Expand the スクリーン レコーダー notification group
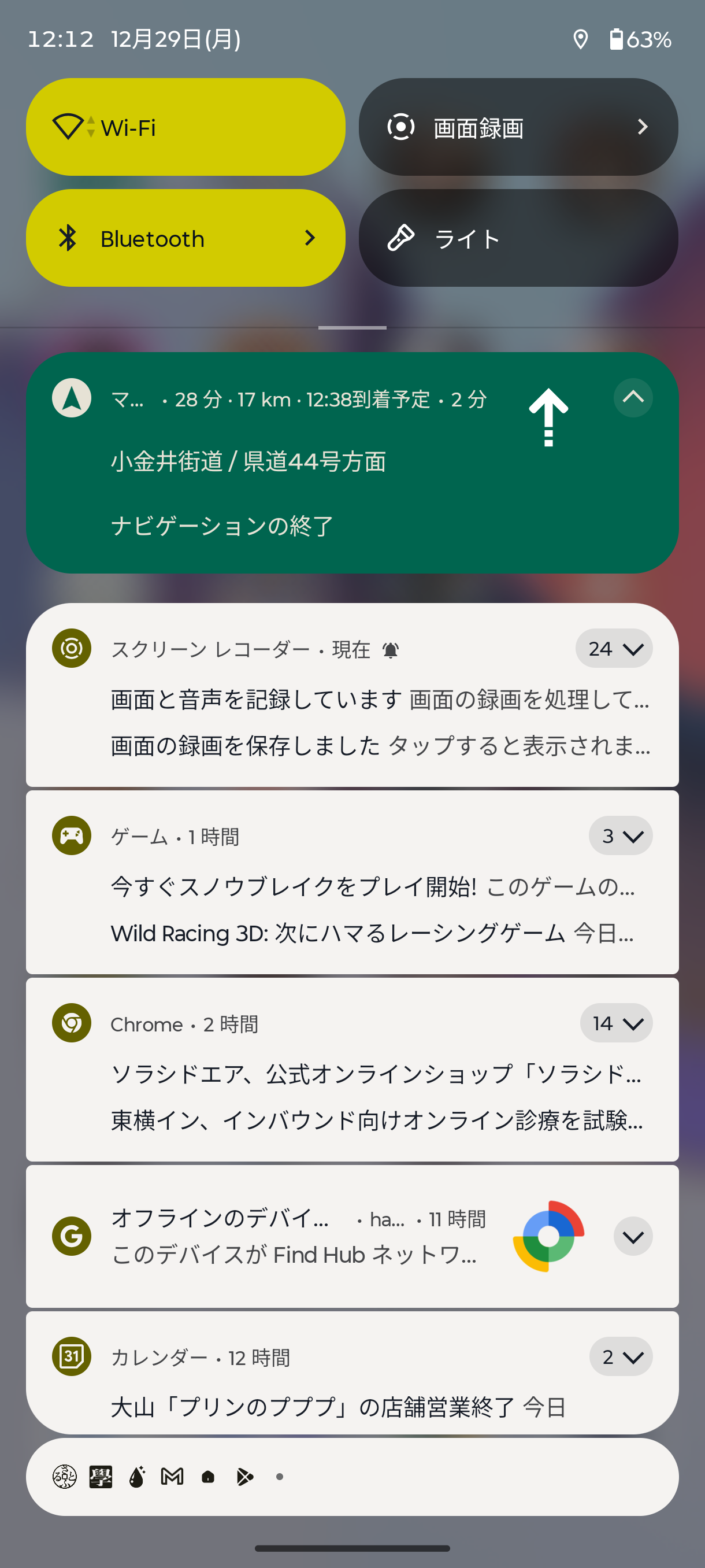This screenshot has height=1568, width=705. 613,648
